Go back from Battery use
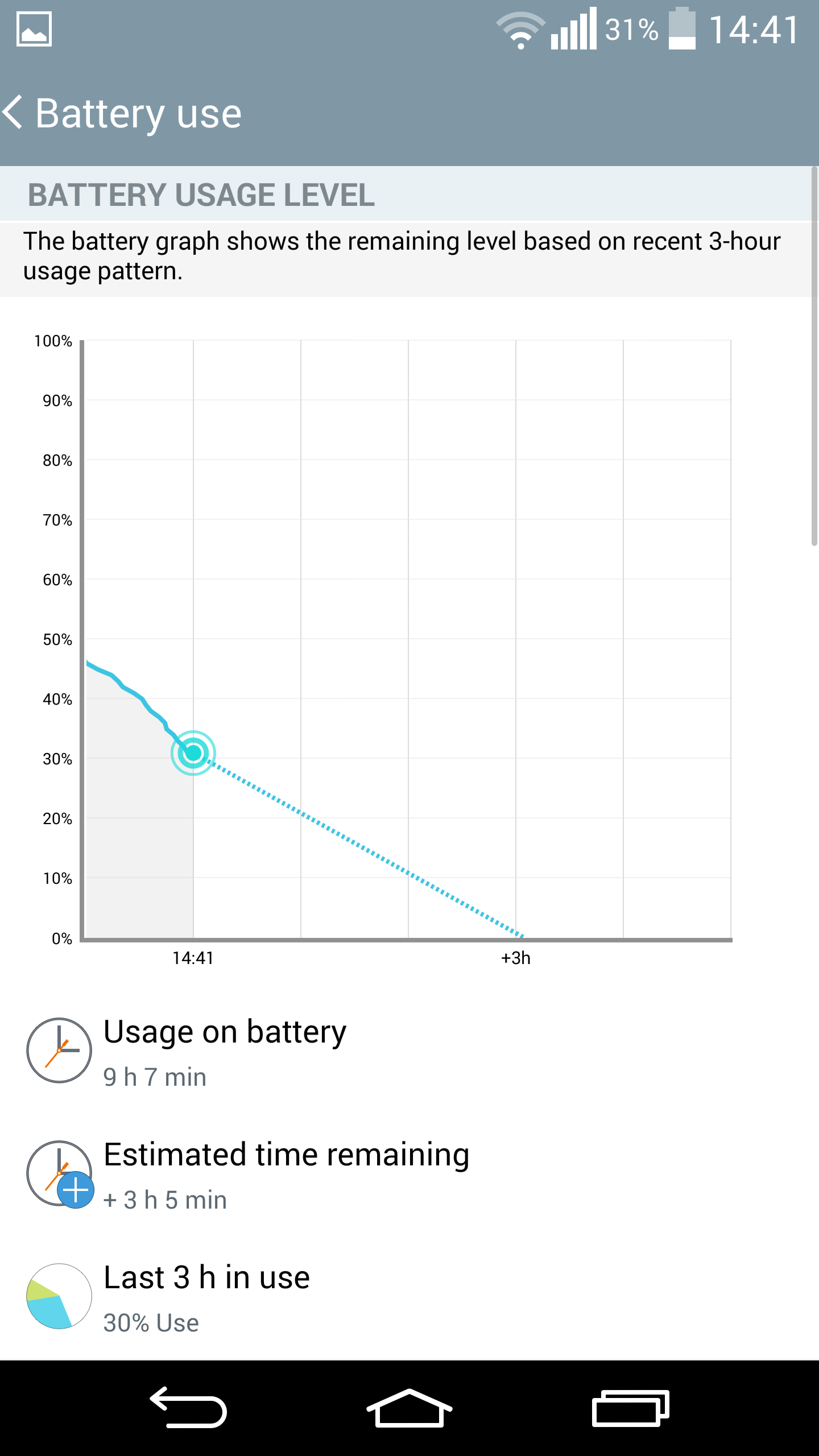 coord(14,113)
